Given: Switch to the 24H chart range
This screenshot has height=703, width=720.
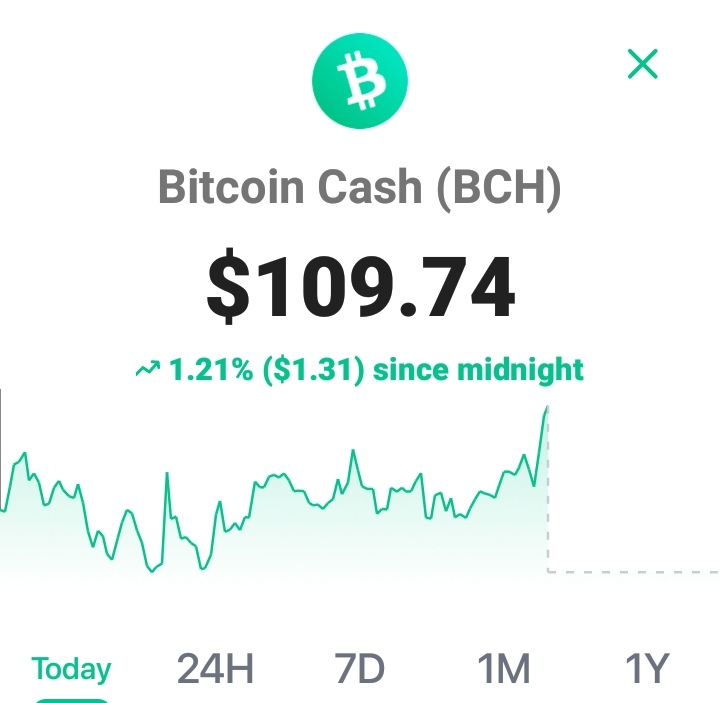Looking at the screenshot, I should [x=215, y=669].
